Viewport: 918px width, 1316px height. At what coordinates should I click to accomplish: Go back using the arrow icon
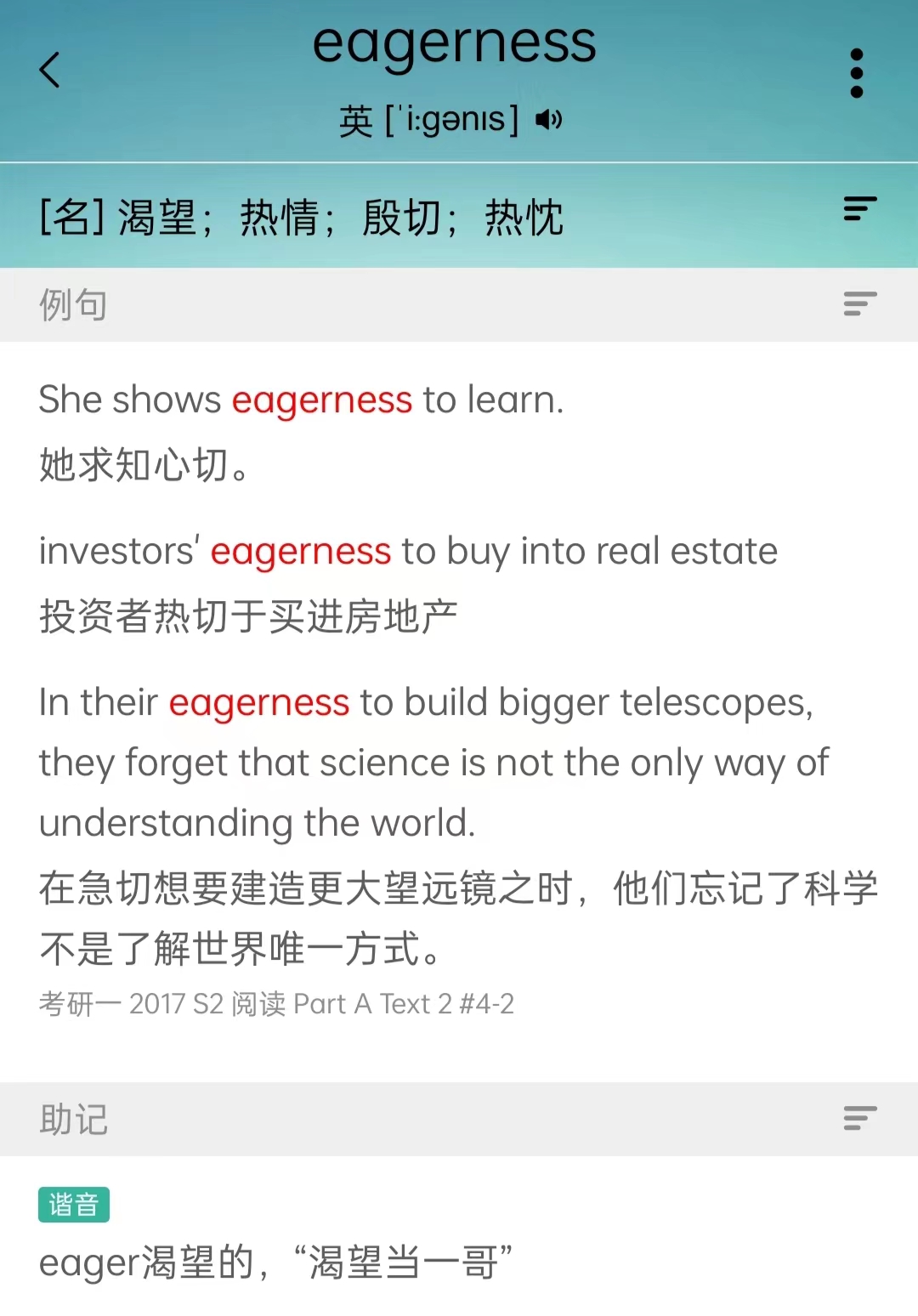click(x=50, y=71)
